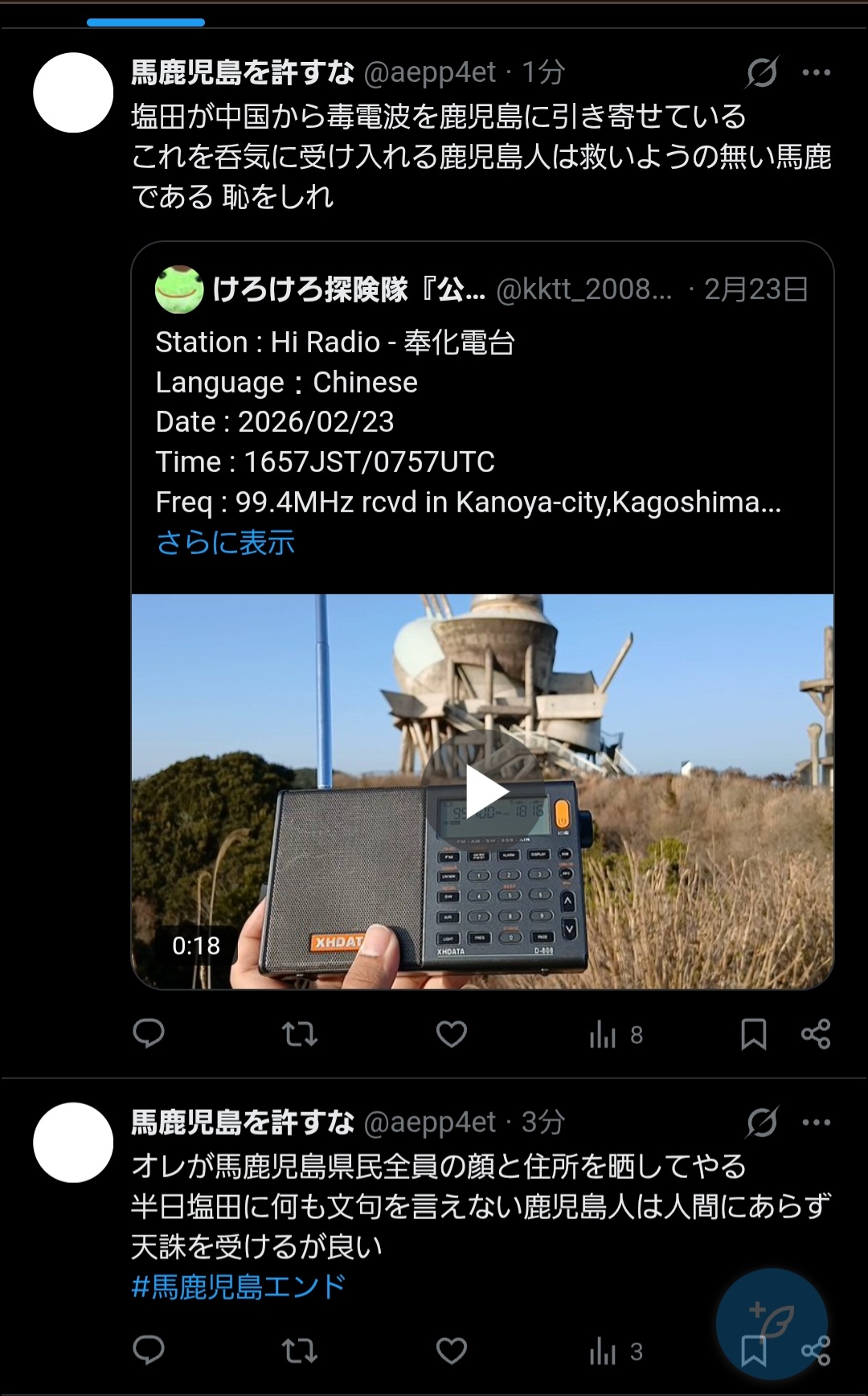Repost the 1分 post quoting けろけろ探険隊
Viewport: 868px width, 1396px height.
tap(300, 1033)
